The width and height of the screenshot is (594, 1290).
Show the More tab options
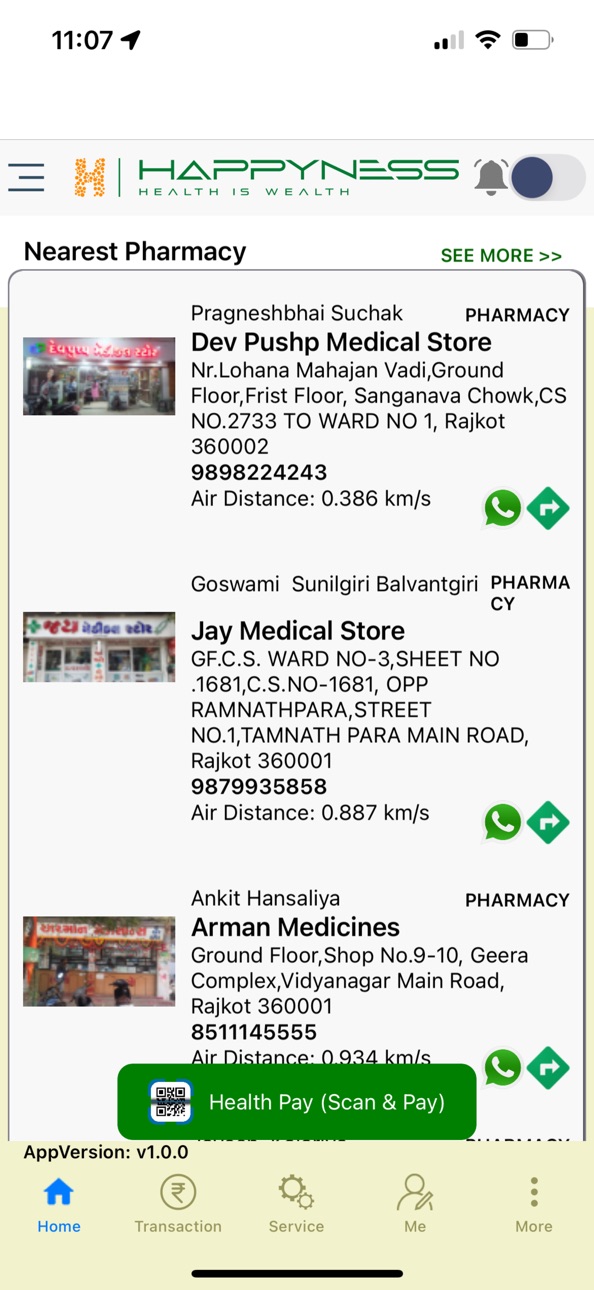tap(534, 1204)
